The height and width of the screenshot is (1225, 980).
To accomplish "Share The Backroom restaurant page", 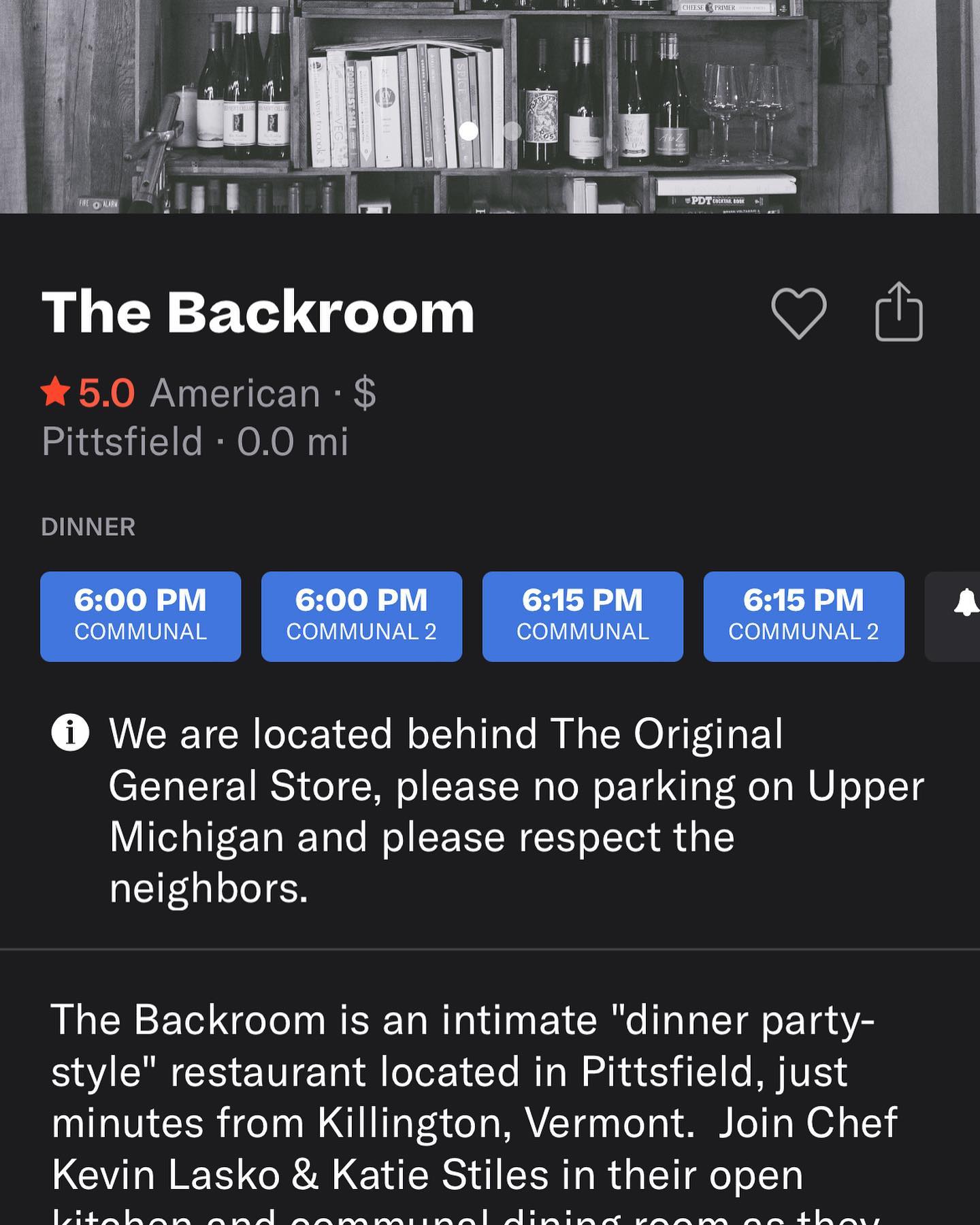I will coord(898,312).
